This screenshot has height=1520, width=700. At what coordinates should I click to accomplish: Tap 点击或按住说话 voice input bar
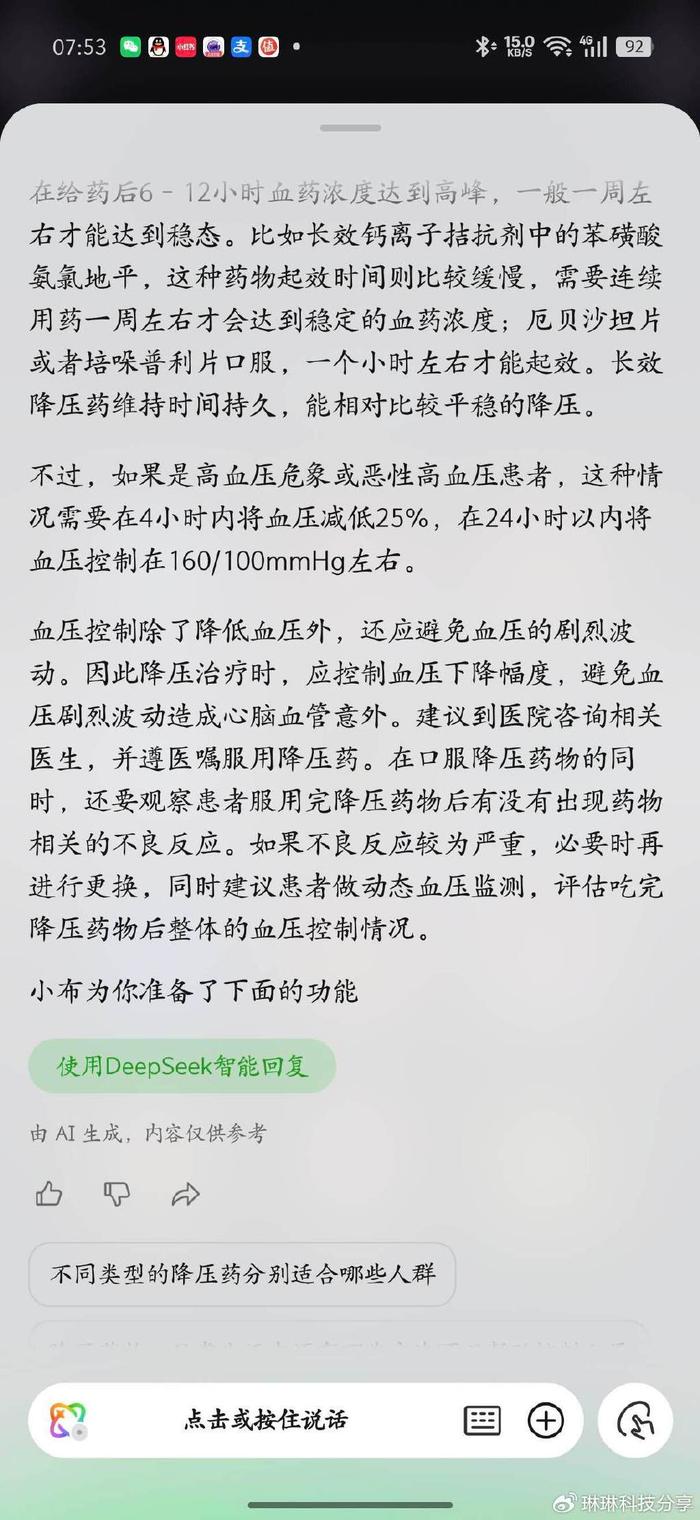[266, 1419]
